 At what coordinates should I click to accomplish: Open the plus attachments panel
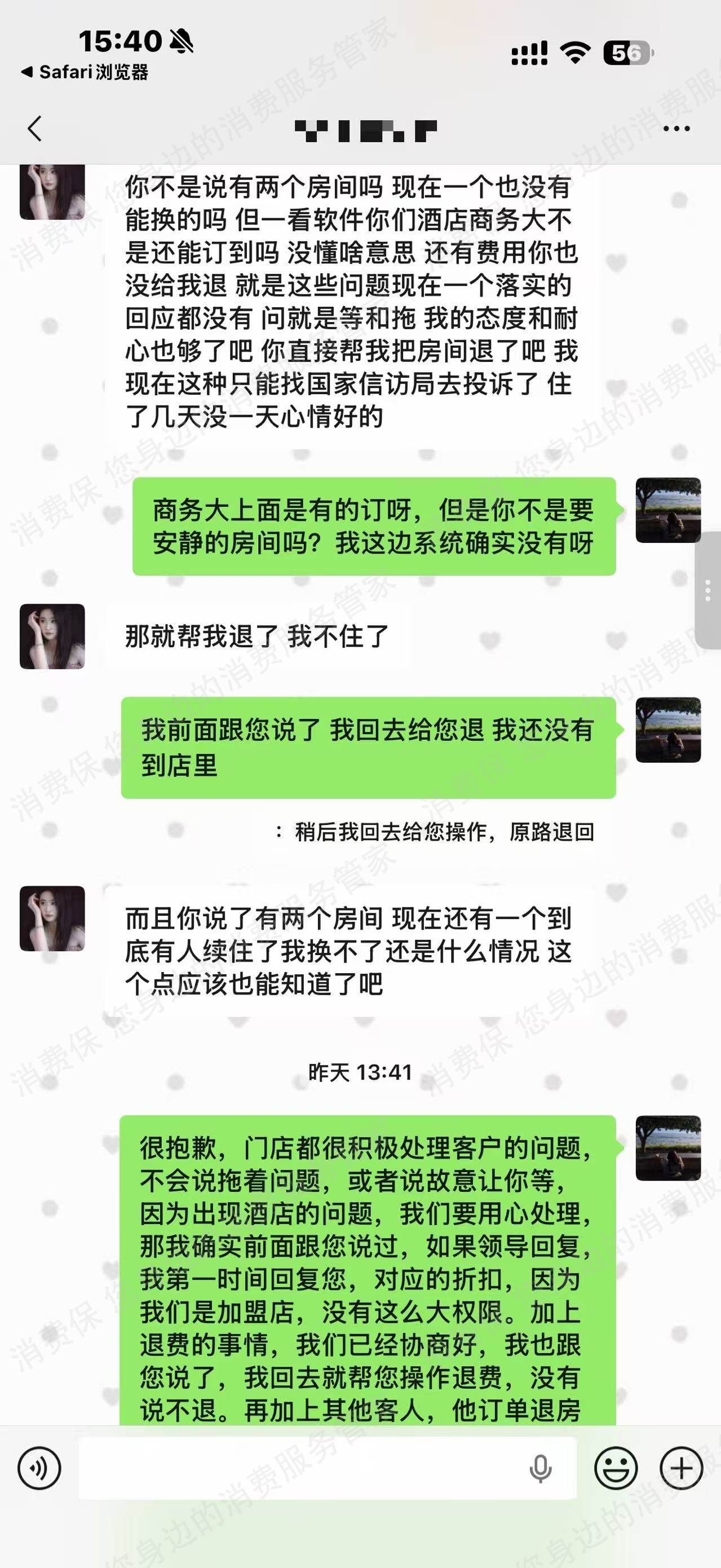pos(681,1469)
